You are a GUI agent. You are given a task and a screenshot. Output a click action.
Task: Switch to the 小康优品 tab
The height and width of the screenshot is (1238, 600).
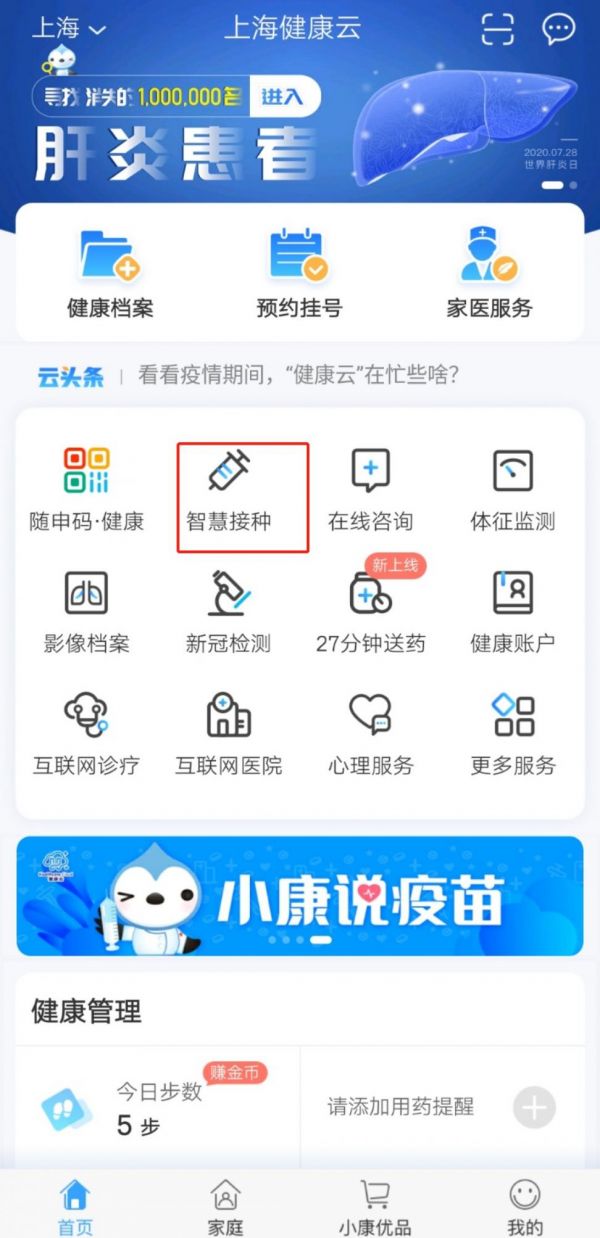click(x=374, y=1207)
